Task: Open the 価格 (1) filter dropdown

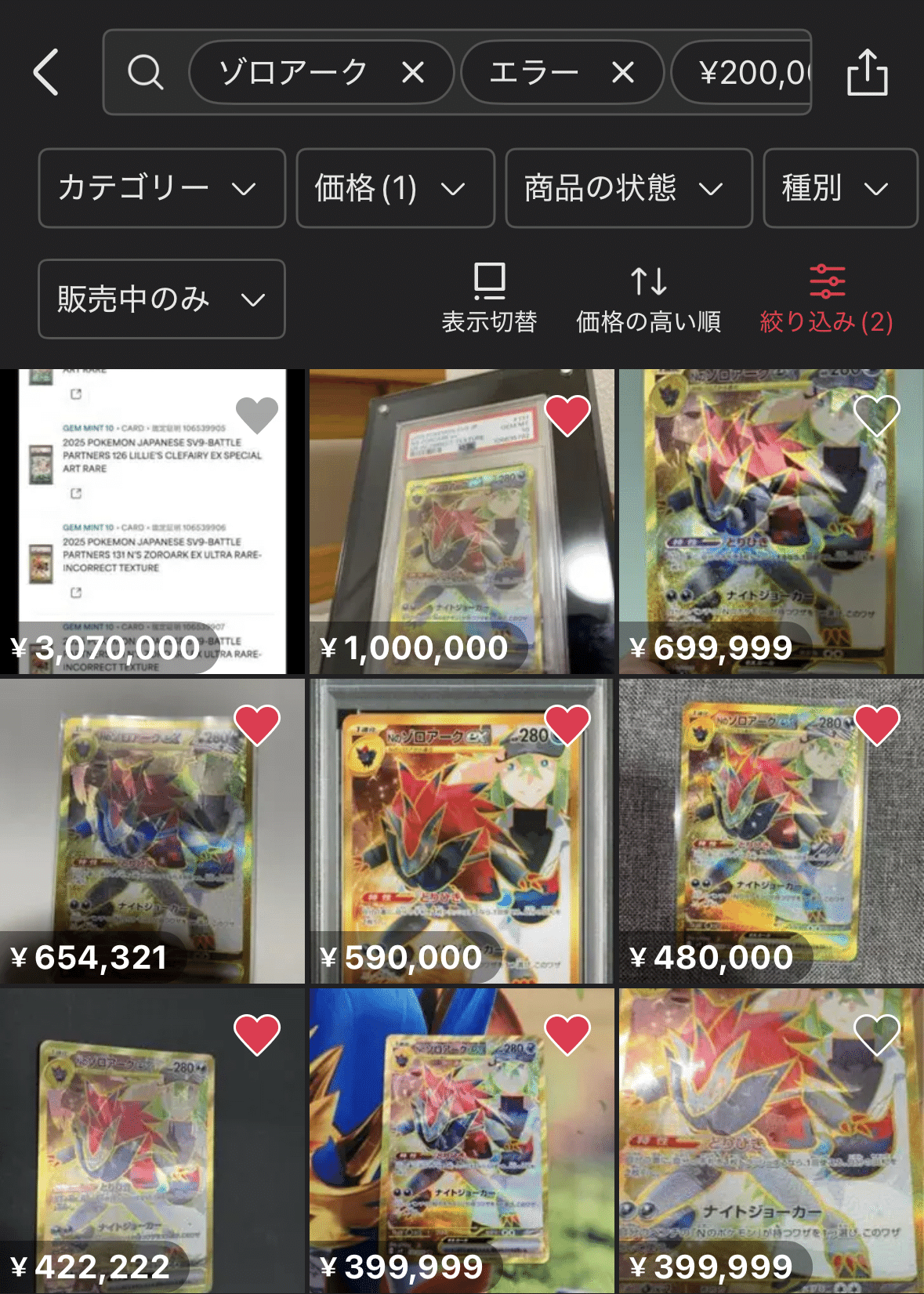Action: [395, 188]
